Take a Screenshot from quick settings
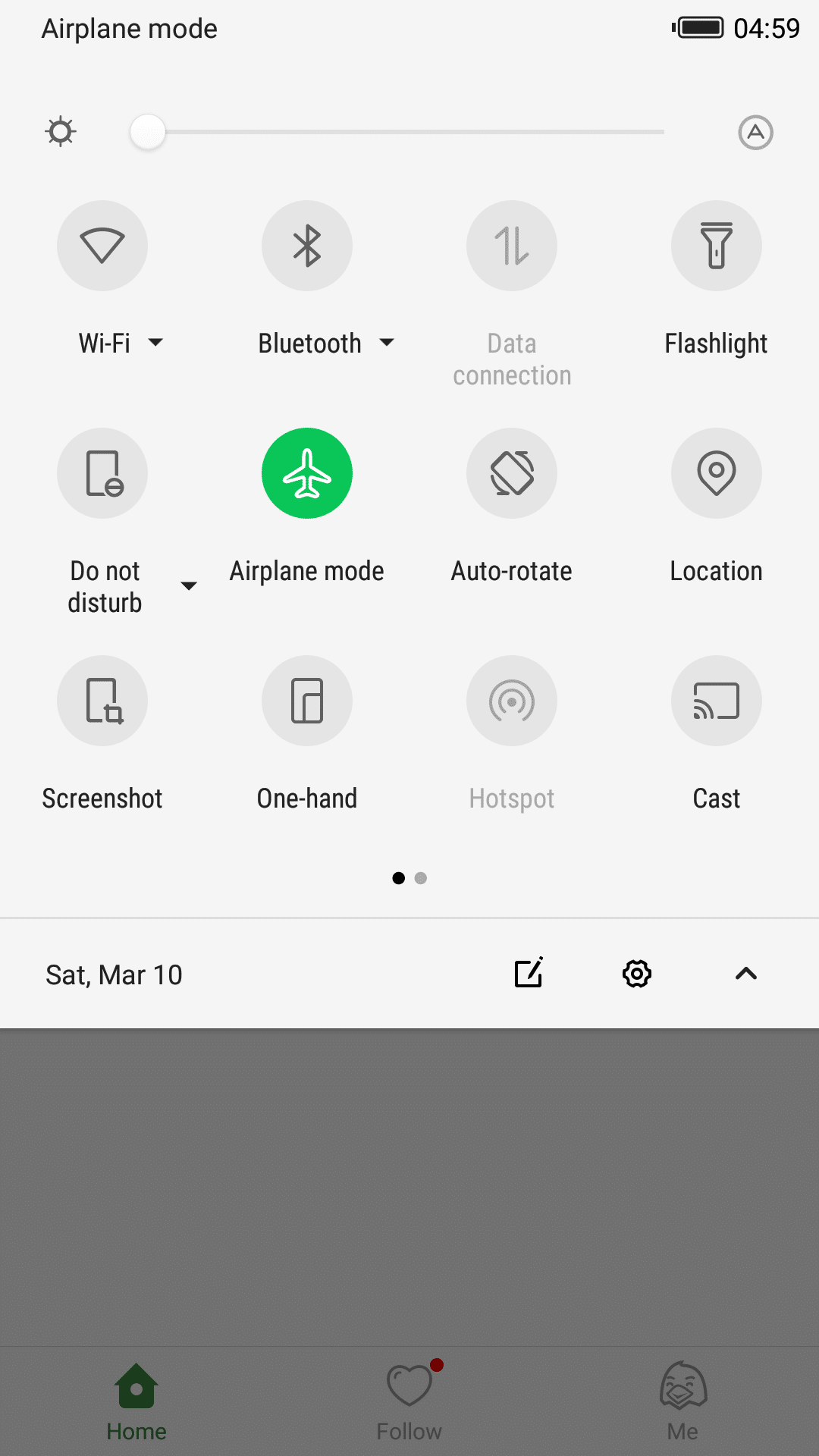This screenshot has height=1456, width=819. coord(102,701)
